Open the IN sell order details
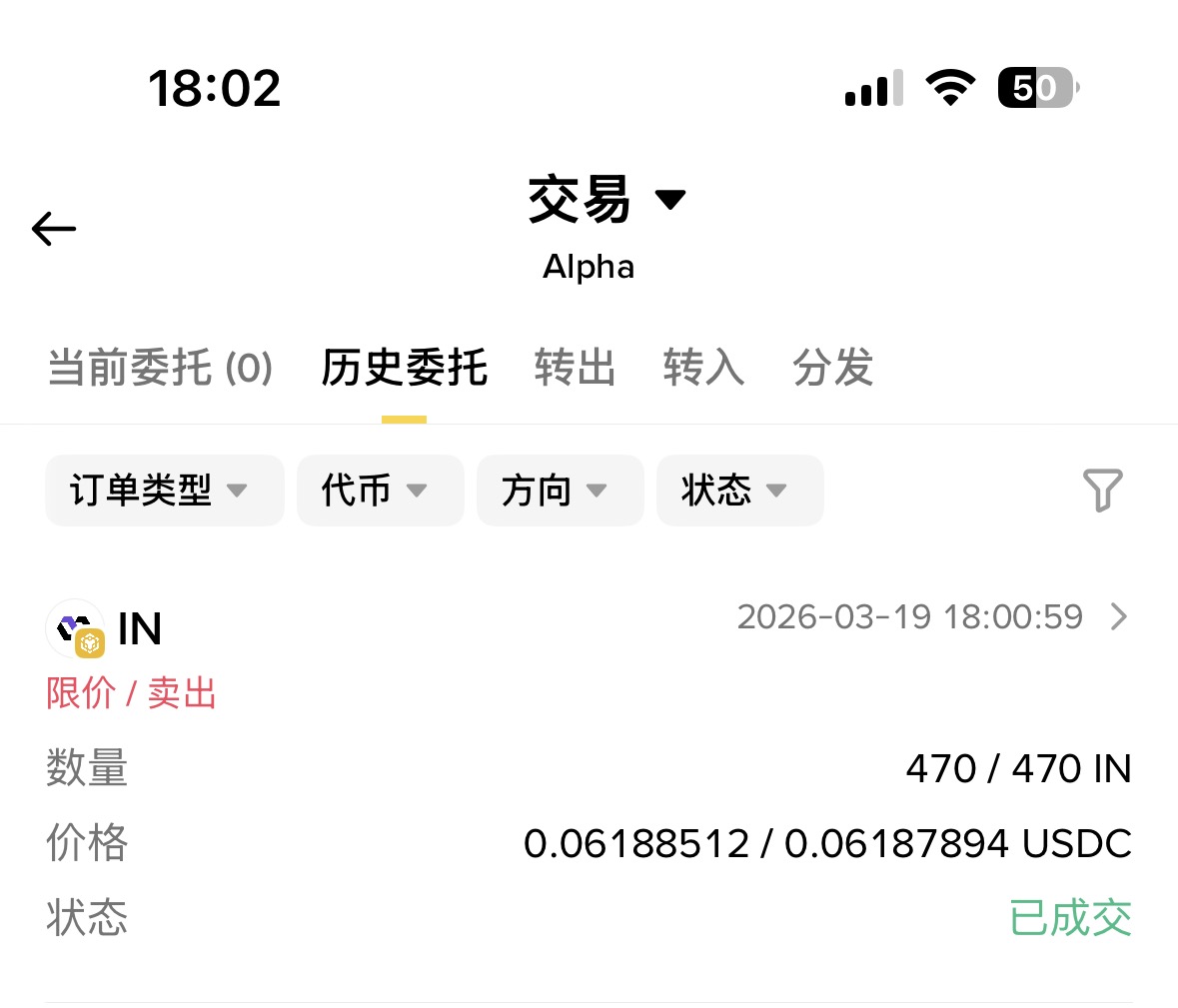 pos(1118,617)
